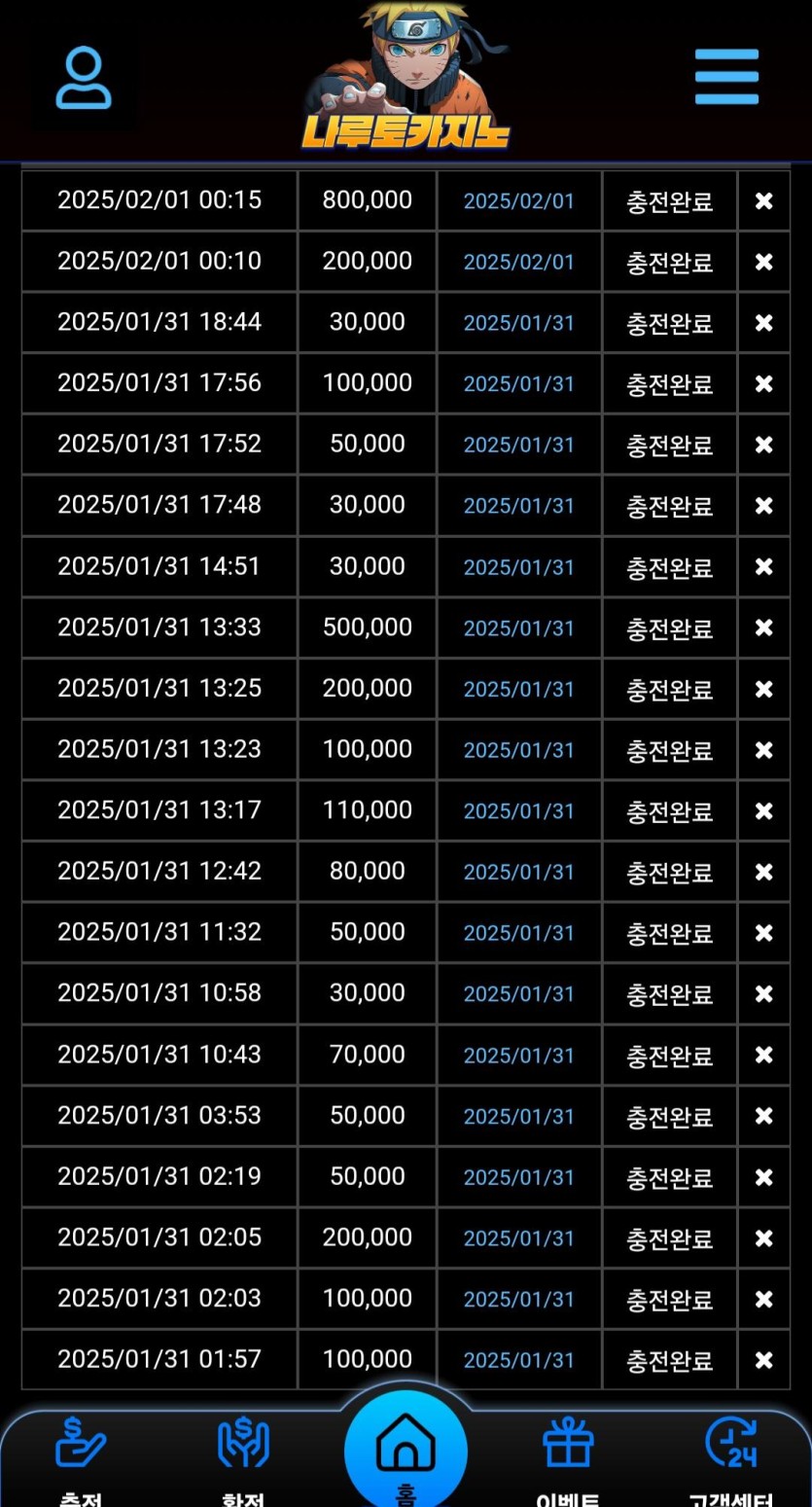812x1507 pixels.
Task: Remove the 2025/01/31 13:33 entry
Action: click(764, 628)
